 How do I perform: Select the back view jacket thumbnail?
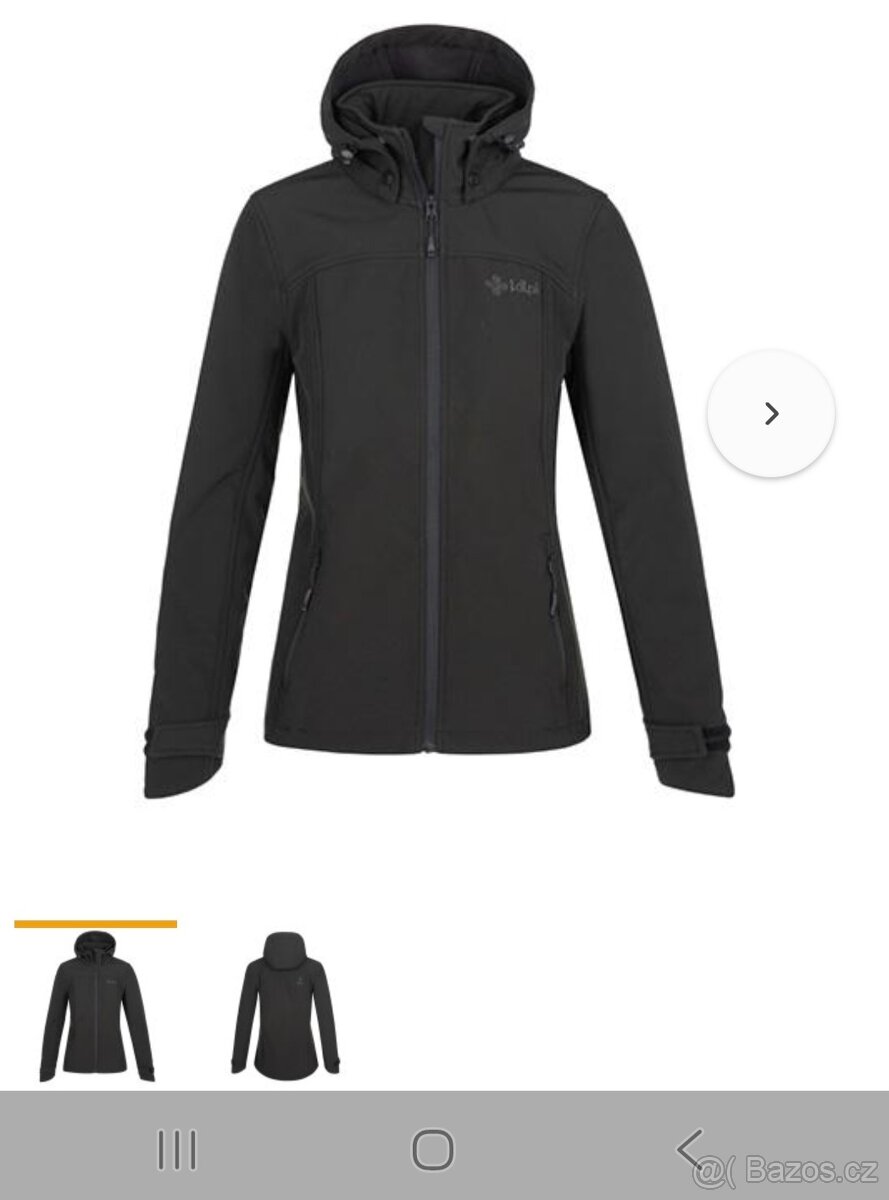285,1005
